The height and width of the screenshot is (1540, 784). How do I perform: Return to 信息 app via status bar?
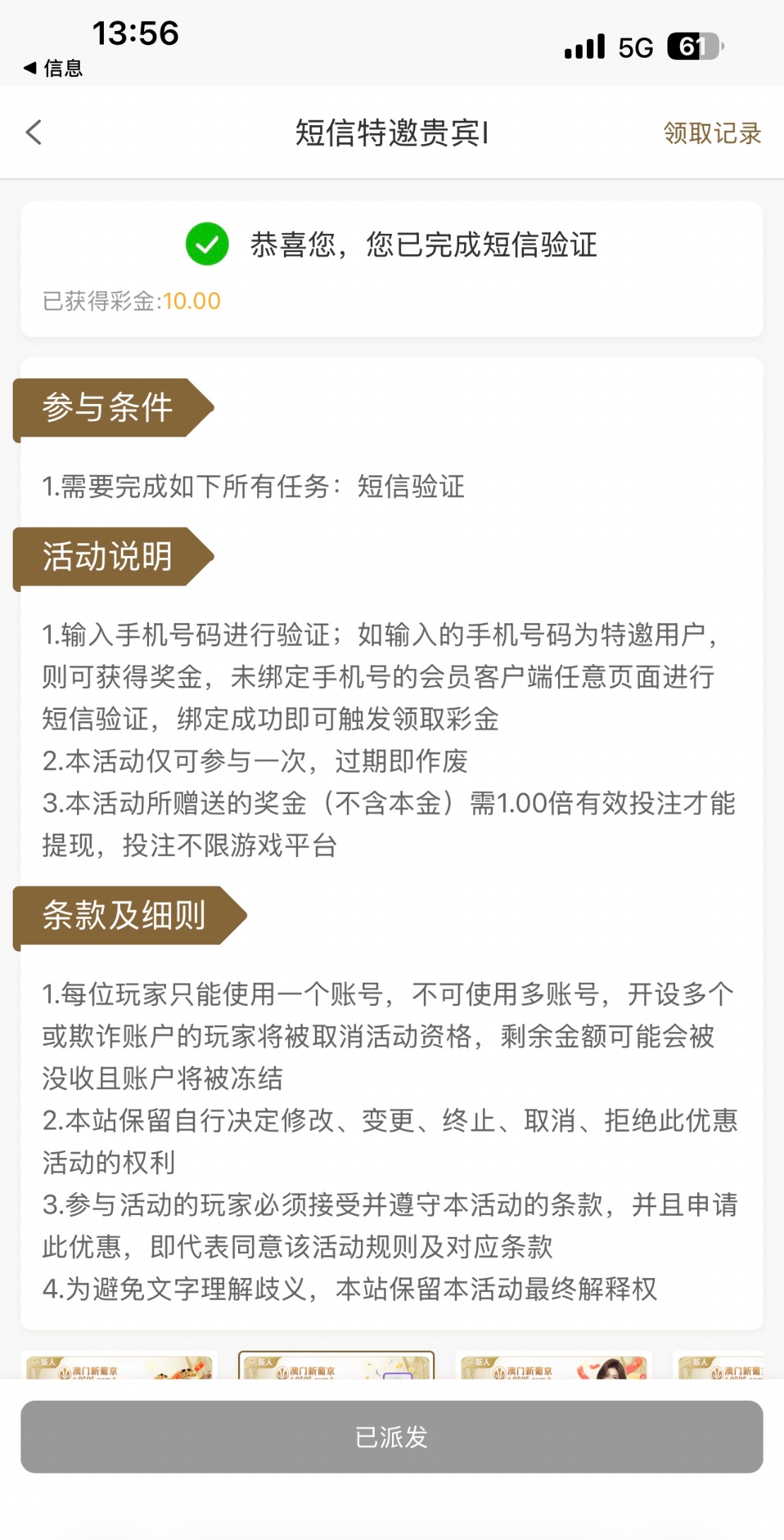[x=54, y=68]
